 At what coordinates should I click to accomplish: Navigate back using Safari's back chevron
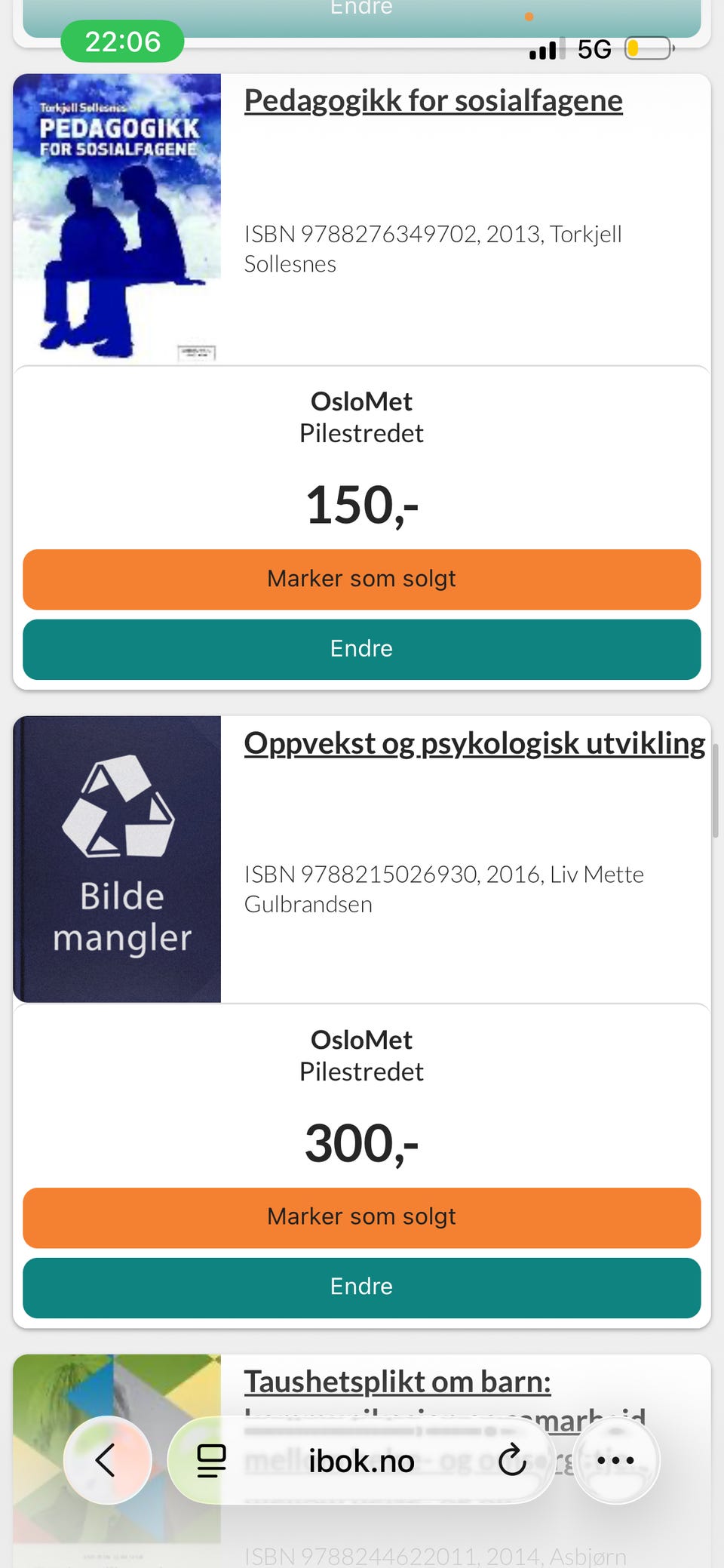click(x=106, y=1460)
